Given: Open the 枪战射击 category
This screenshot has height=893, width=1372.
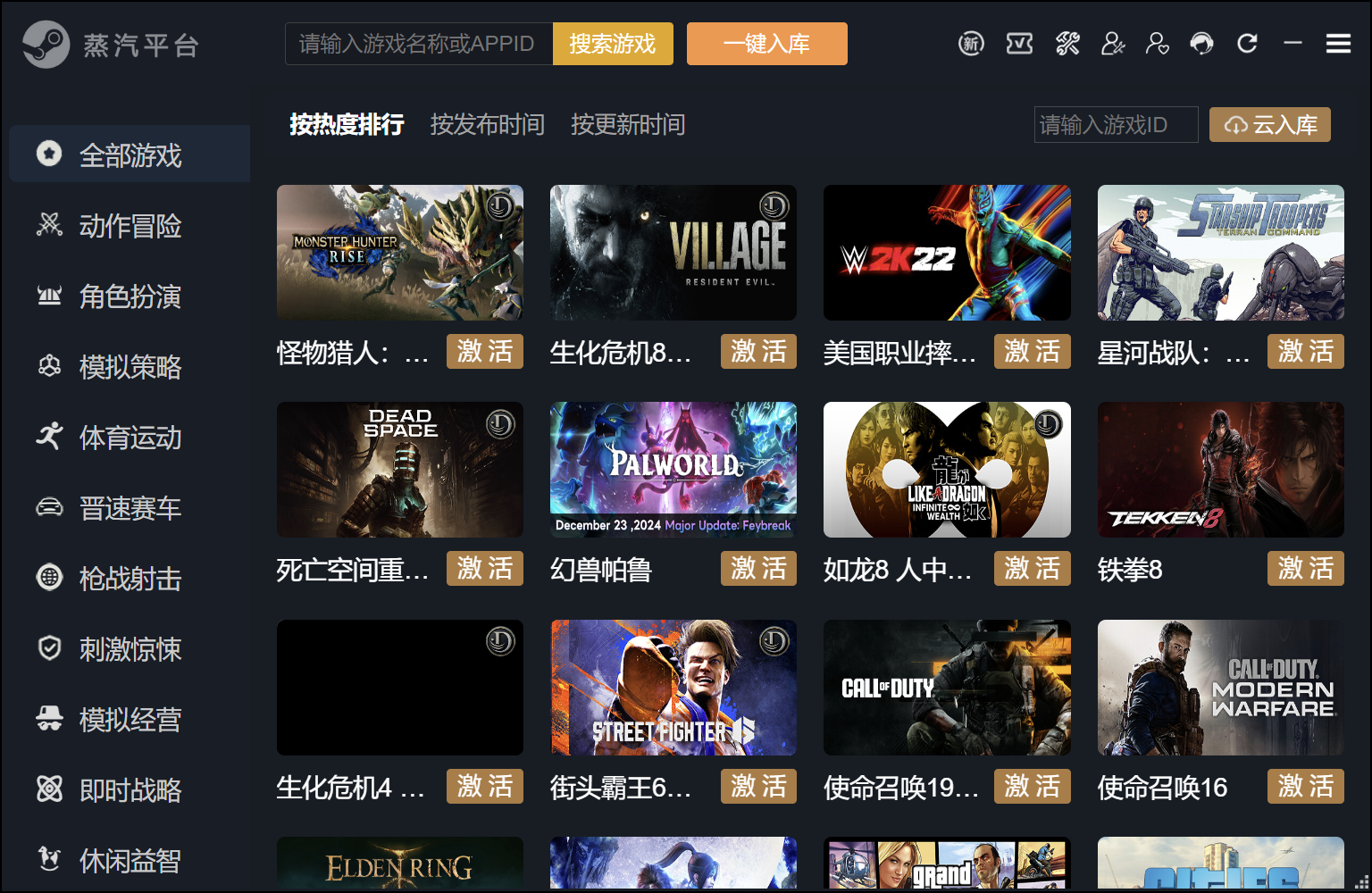Looking at the screenshot, I should click(130, 579).
